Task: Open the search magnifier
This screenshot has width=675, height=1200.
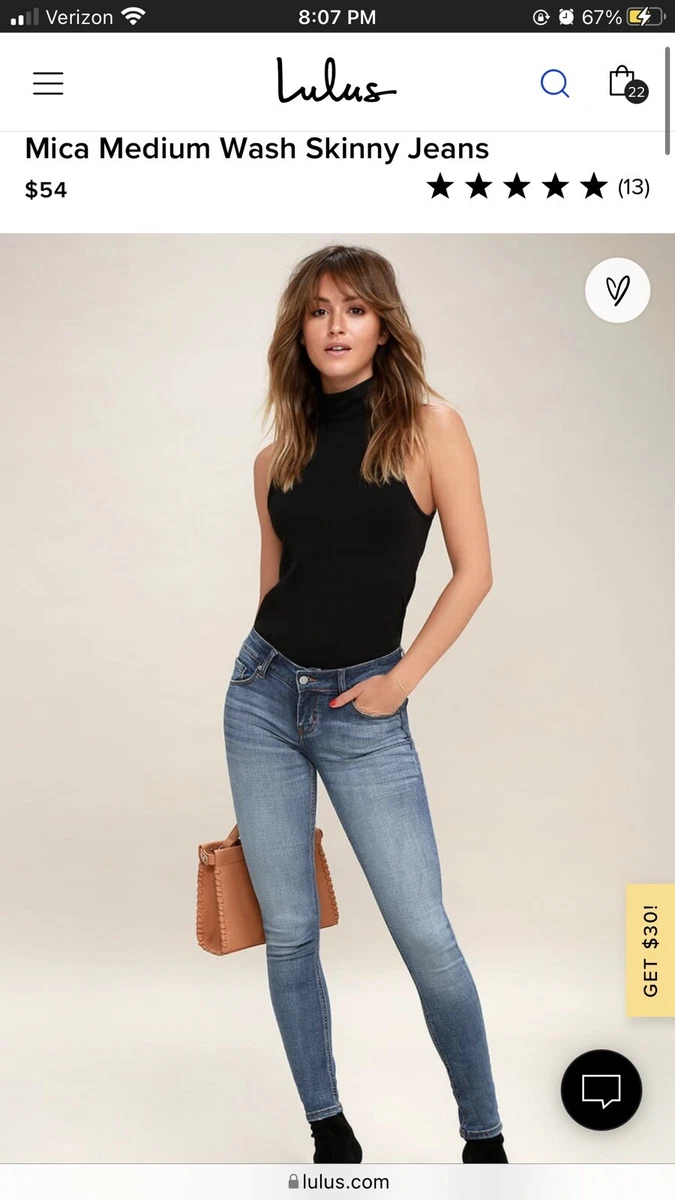Action: click(x=555, y=83)
